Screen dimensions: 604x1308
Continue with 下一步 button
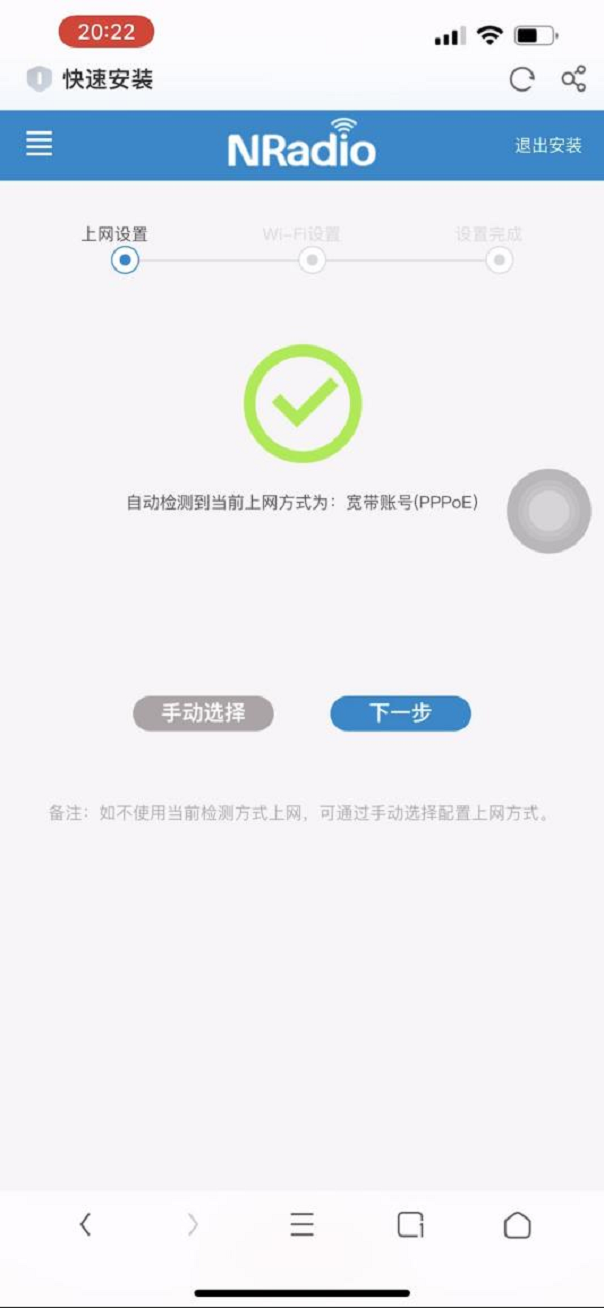400,713
